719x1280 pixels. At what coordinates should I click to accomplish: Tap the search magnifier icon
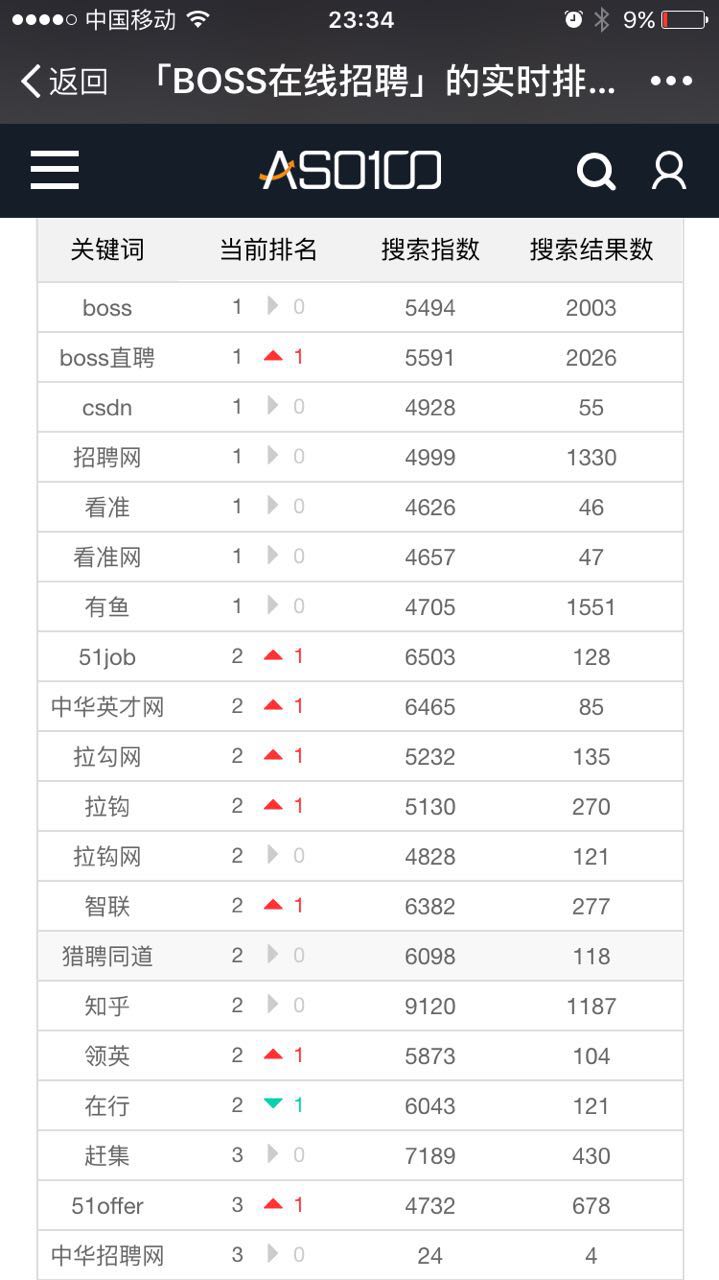click(596, 171)
